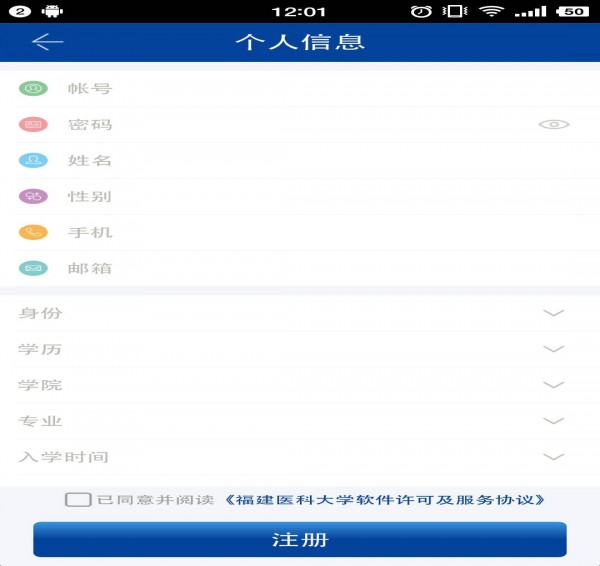Expand the 入学时间 enrollment time dropdown

click(x=553, y=457)
